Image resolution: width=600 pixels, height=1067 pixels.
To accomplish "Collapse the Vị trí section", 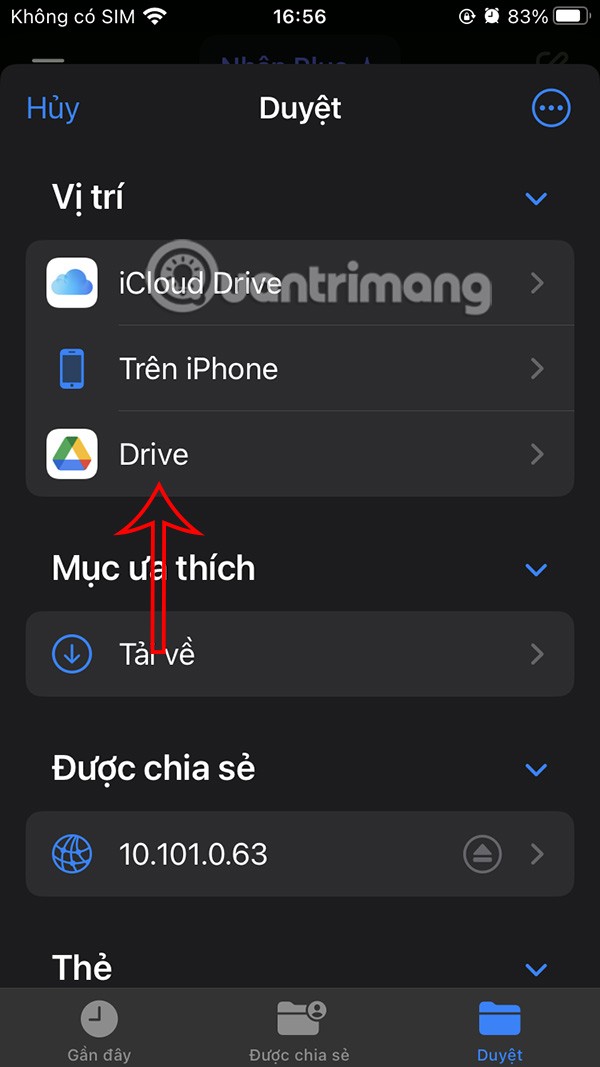I will point(536,198).
